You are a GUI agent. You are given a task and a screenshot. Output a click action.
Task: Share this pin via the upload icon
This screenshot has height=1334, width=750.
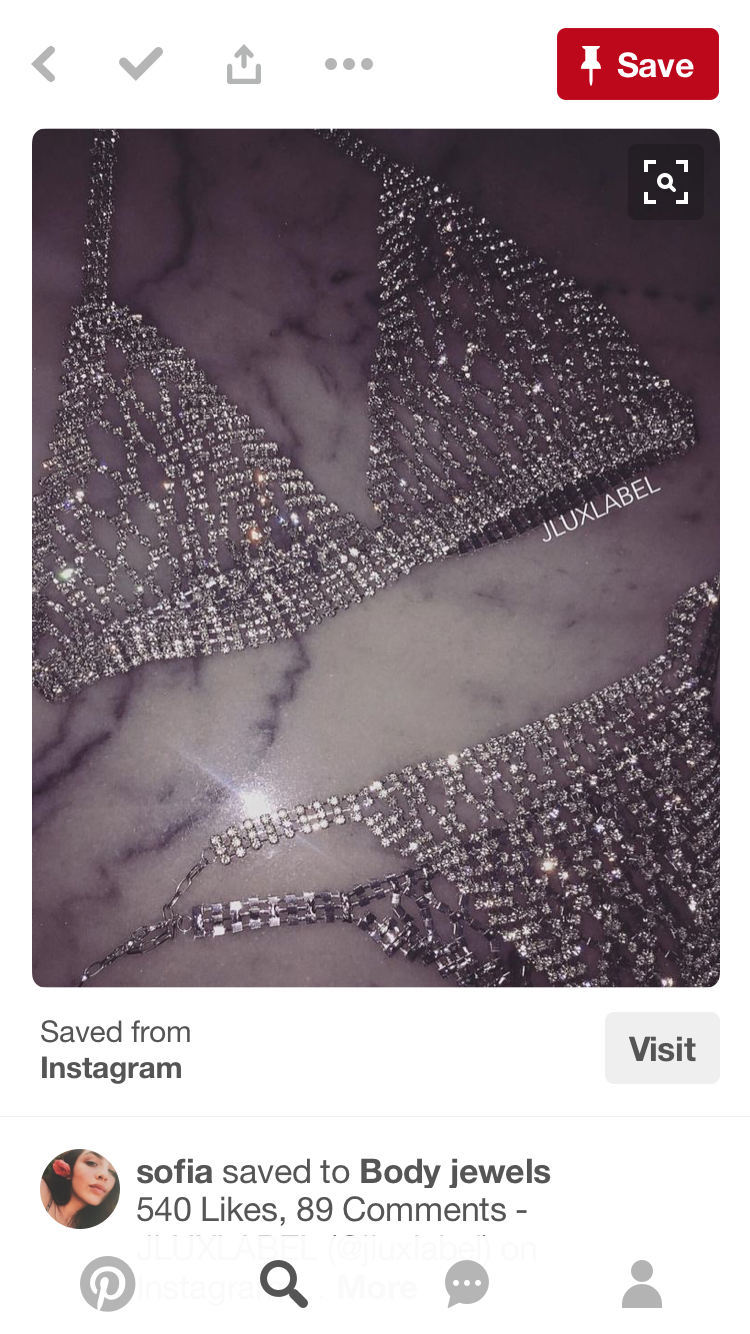243,65
